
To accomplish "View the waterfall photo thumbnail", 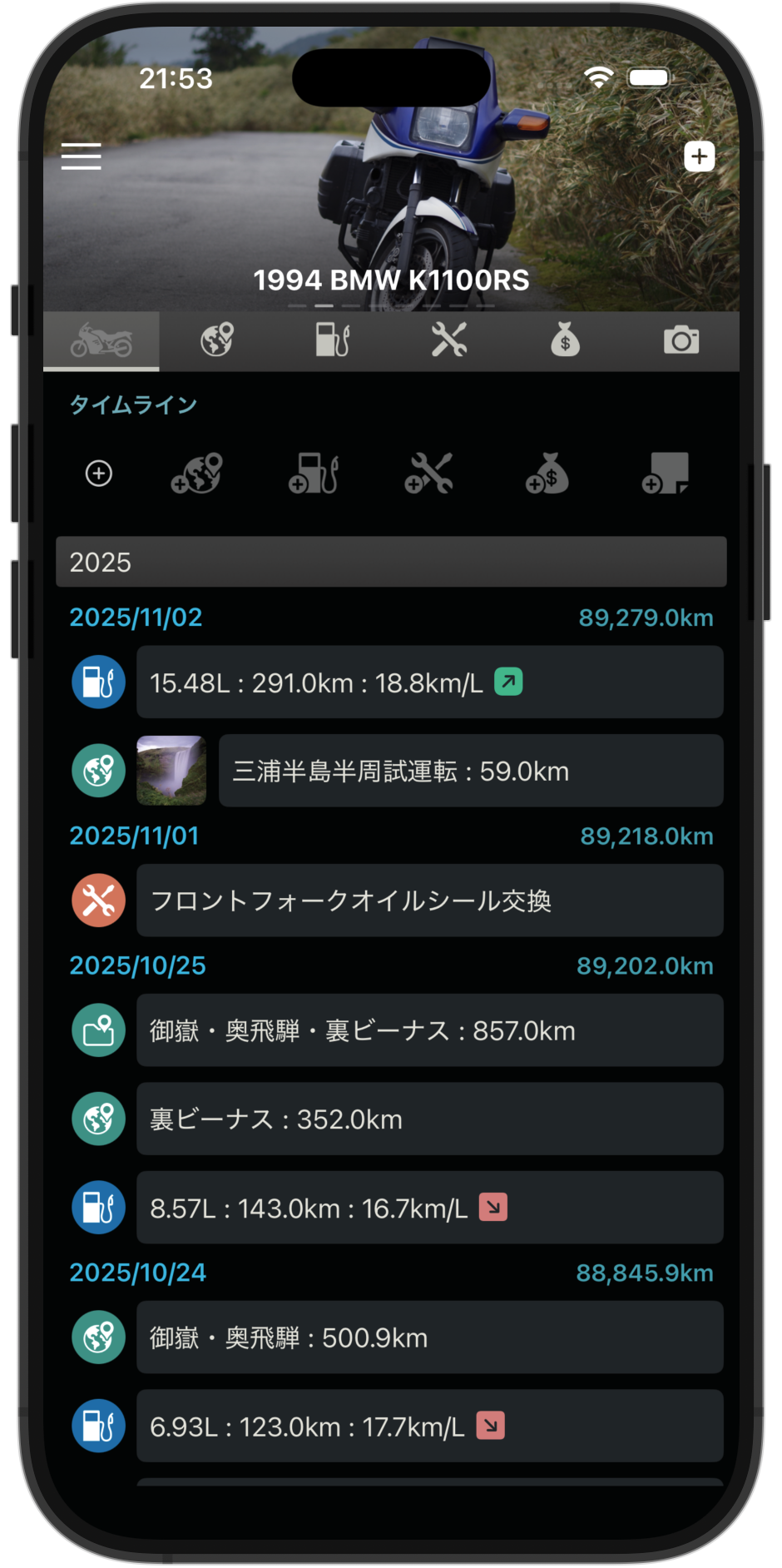I will 171,771.
